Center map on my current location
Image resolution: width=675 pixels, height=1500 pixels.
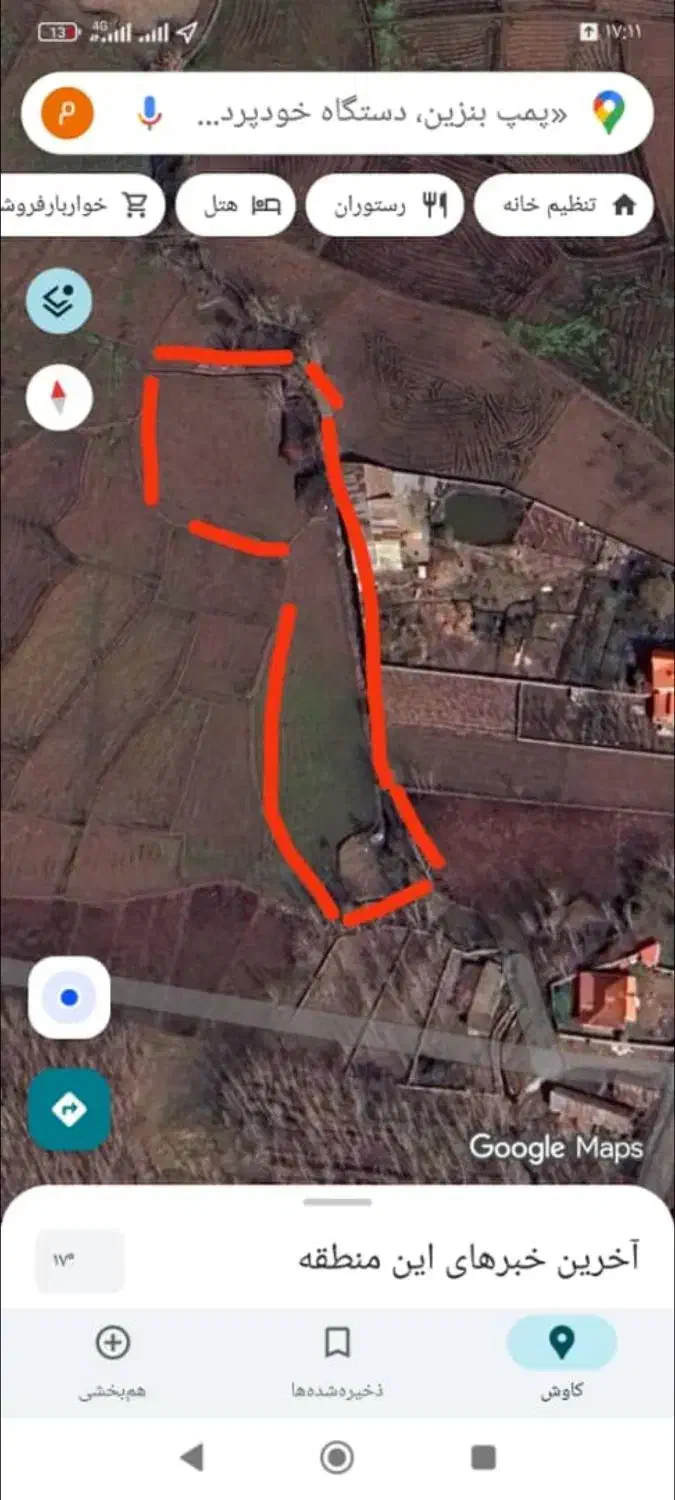(x=69, y=997)
